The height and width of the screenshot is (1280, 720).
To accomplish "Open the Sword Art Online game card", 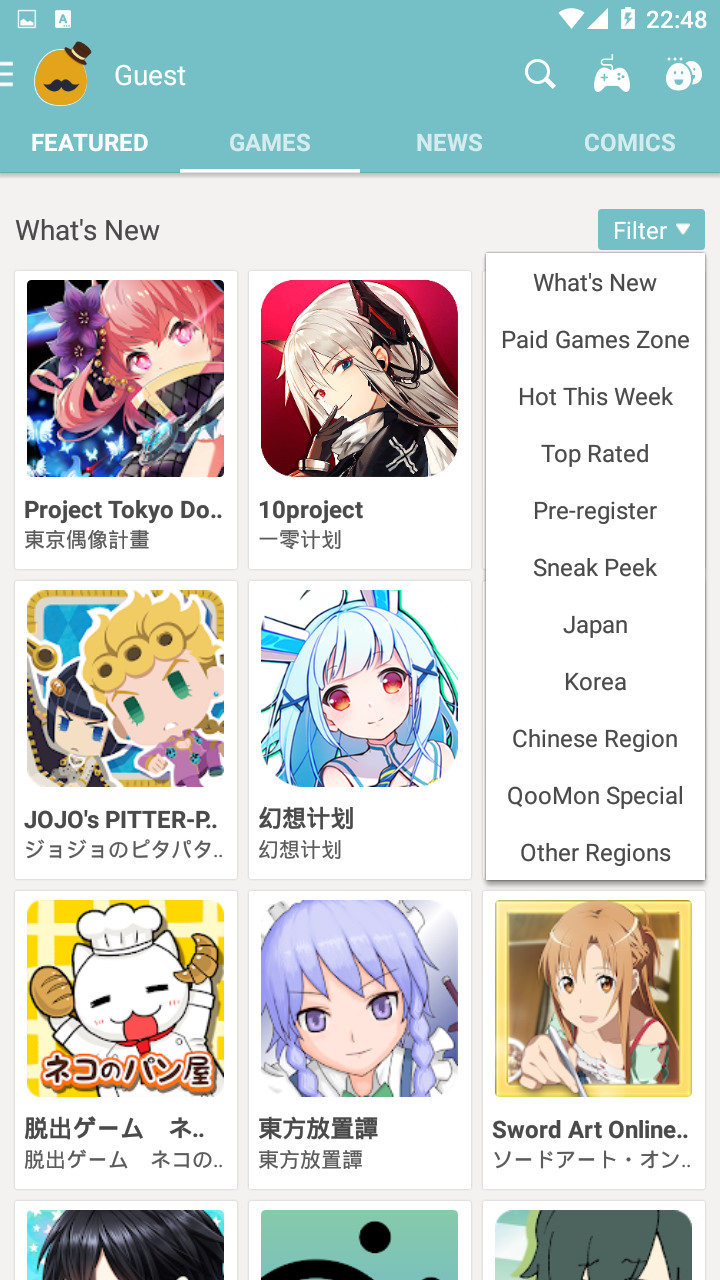I will [x=593, y=1039].
